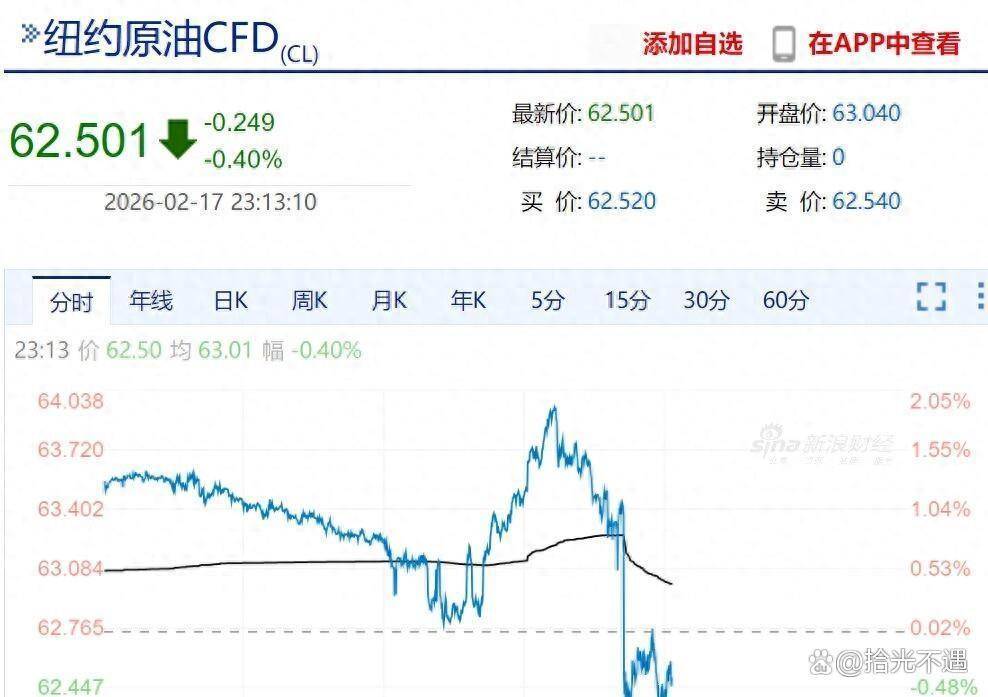The height and width of the screenshot is (697, 988).
Task: Show the 月K candlestick chart
Action: (389, 299)
